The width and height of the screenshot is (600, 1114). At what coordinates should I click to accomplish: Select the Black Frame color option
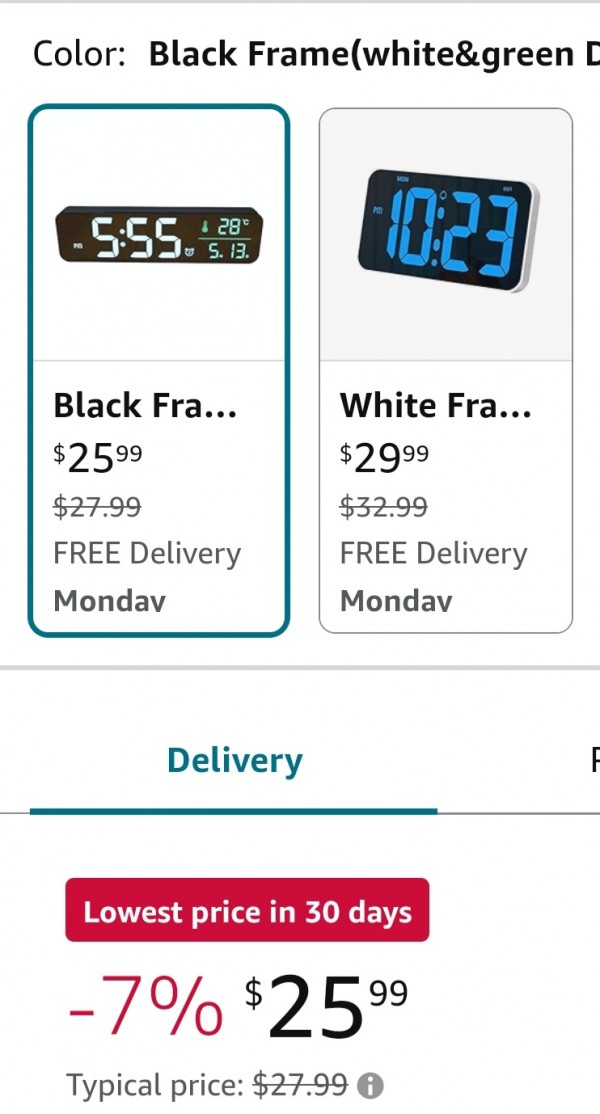pyautogui.click(x=159, y=370)
